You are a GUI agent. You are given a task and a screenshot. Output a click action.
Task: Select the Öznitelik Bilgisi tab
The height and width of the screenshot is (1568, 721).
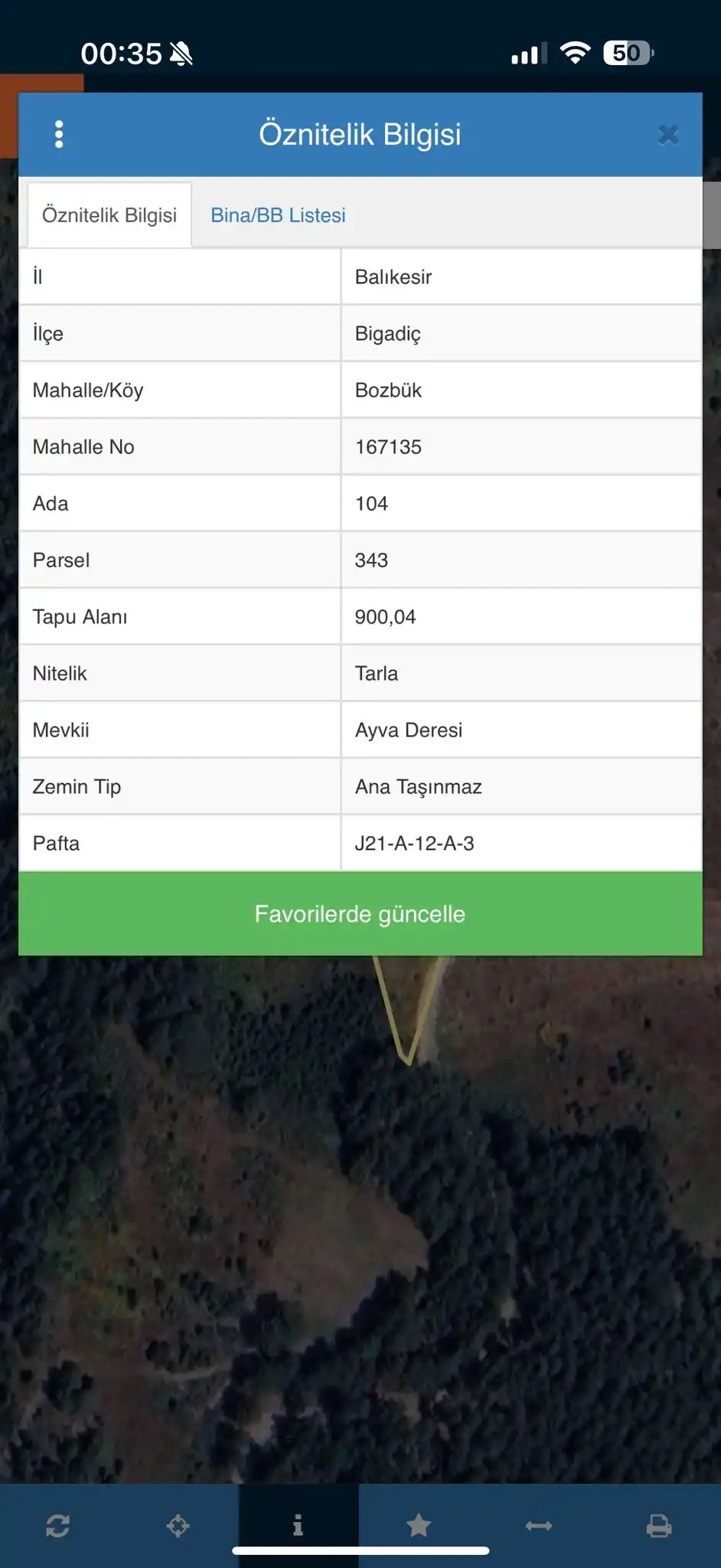(x=109, y=215)
